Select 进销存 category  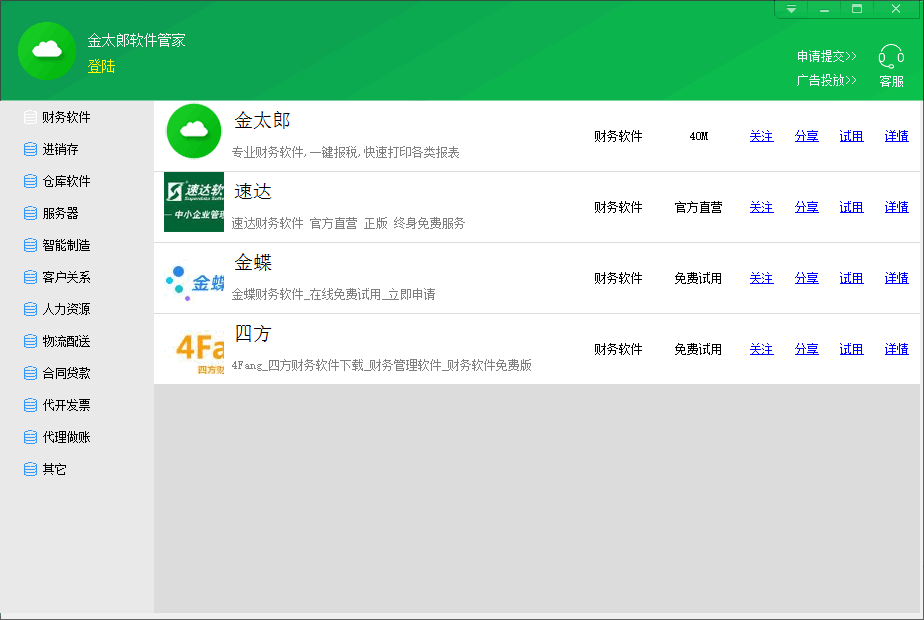(60, 149)
